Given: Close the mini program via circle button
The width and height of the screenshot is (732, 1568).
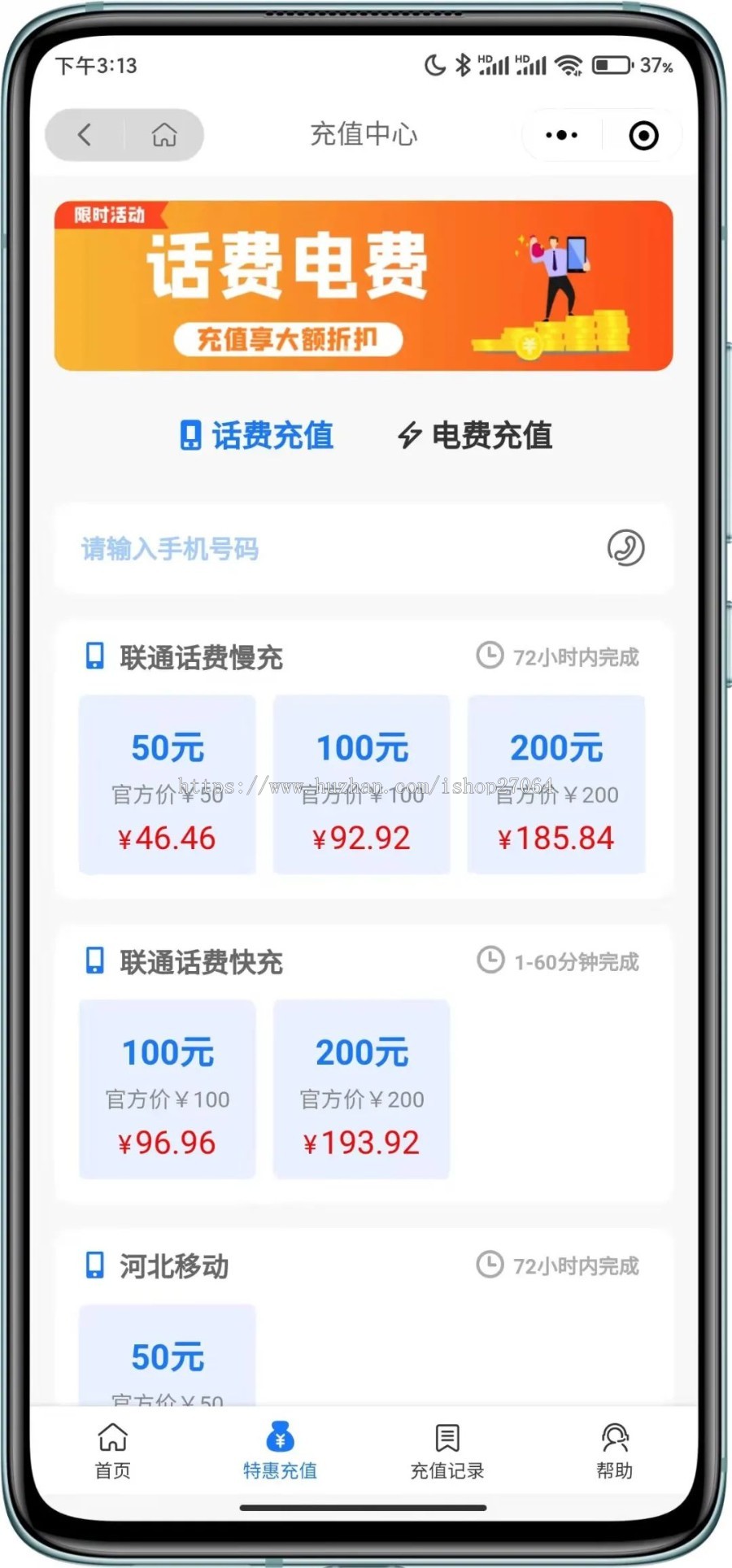Looking at the screenshot, I should (x=643, y=135).
